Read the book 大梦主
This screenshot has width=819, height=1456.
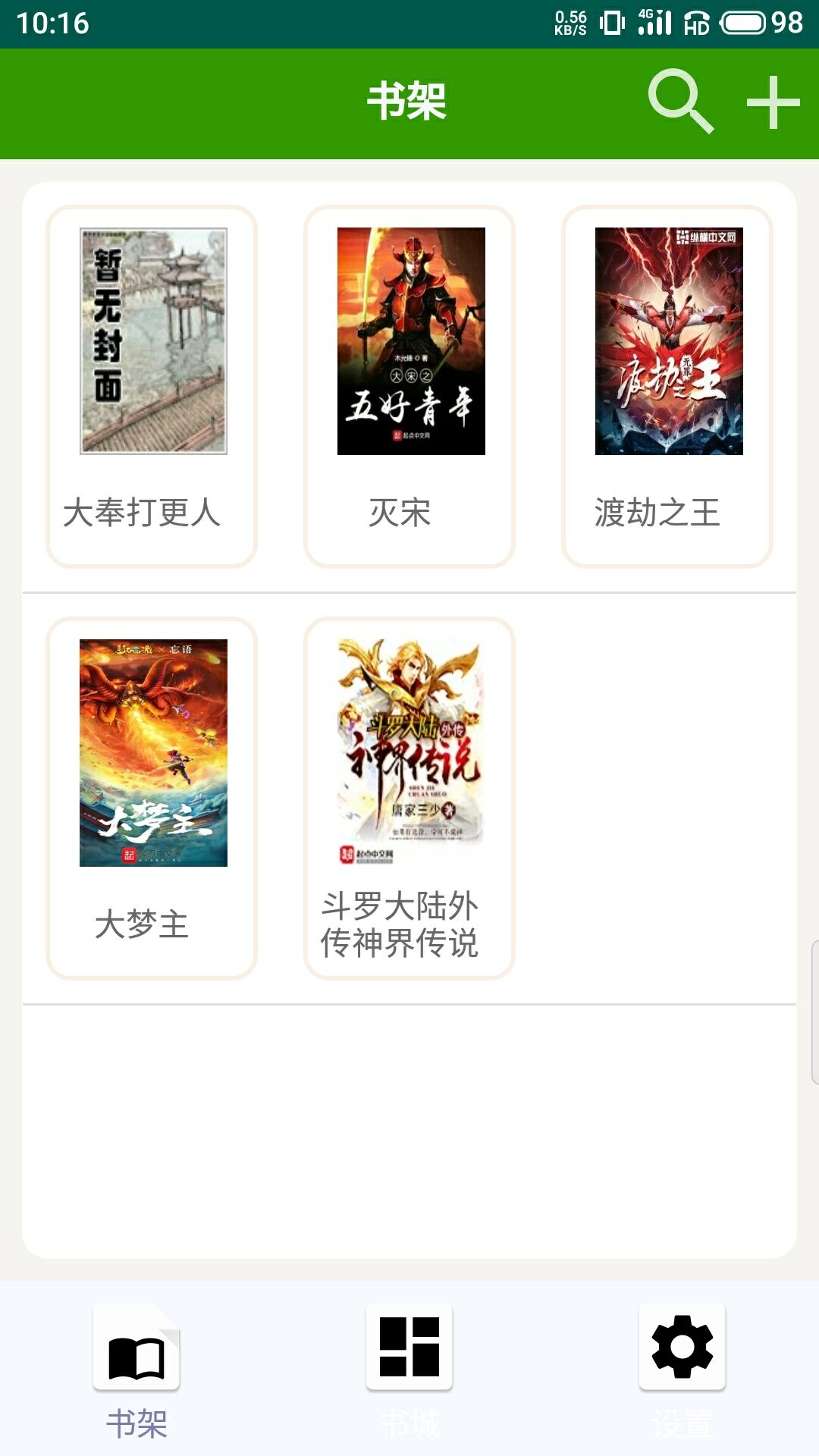[152, 798]
